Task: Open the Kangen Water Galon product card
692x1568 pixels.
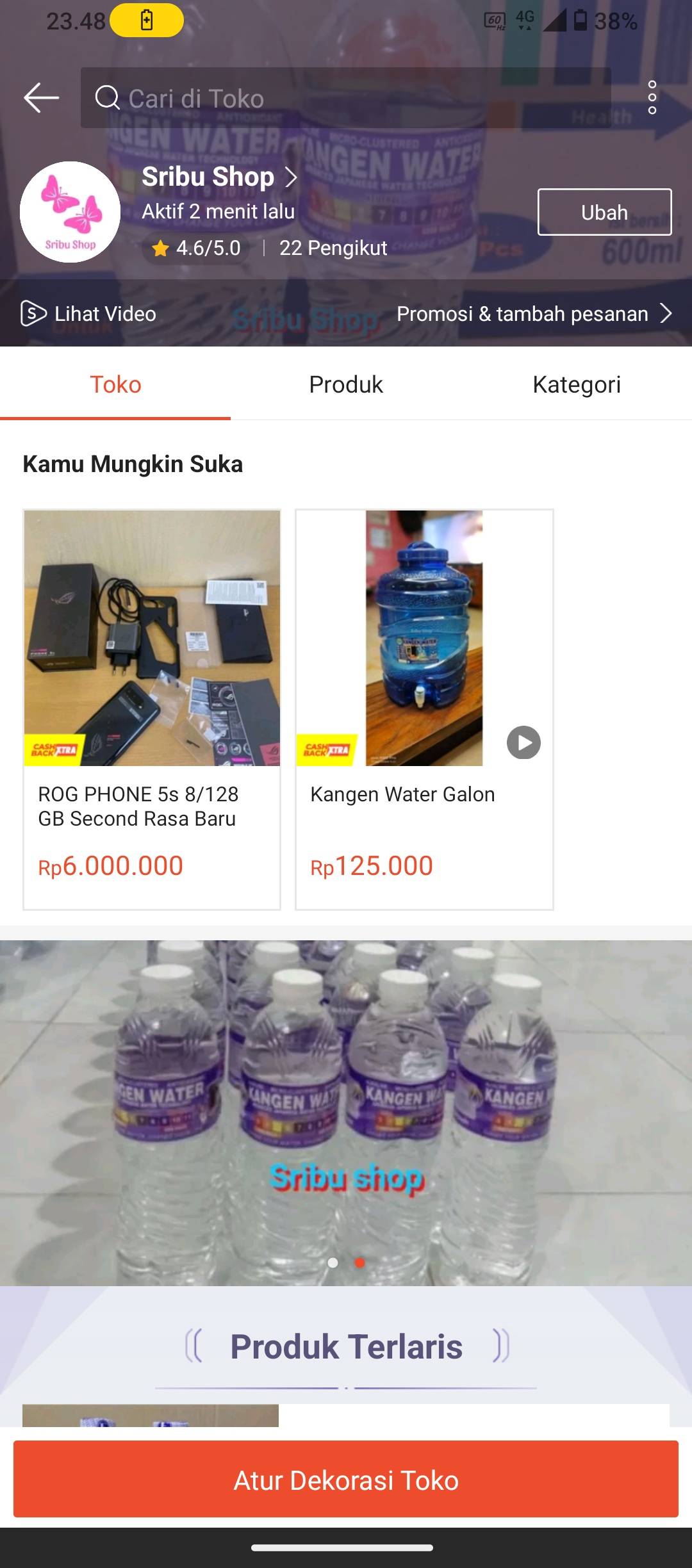Action: (x=424, y=710)
